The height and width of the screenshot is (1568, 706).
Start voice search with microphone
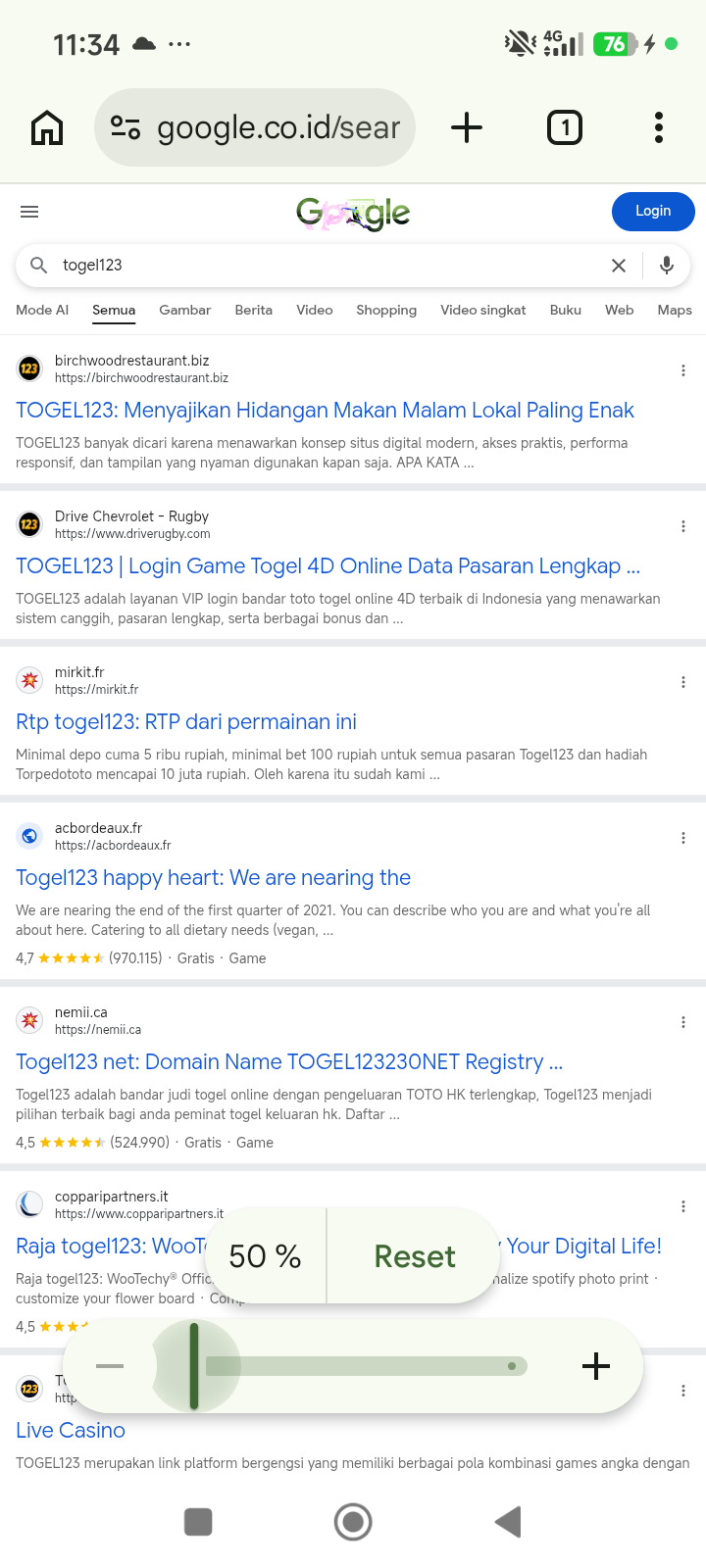point(667,266)
